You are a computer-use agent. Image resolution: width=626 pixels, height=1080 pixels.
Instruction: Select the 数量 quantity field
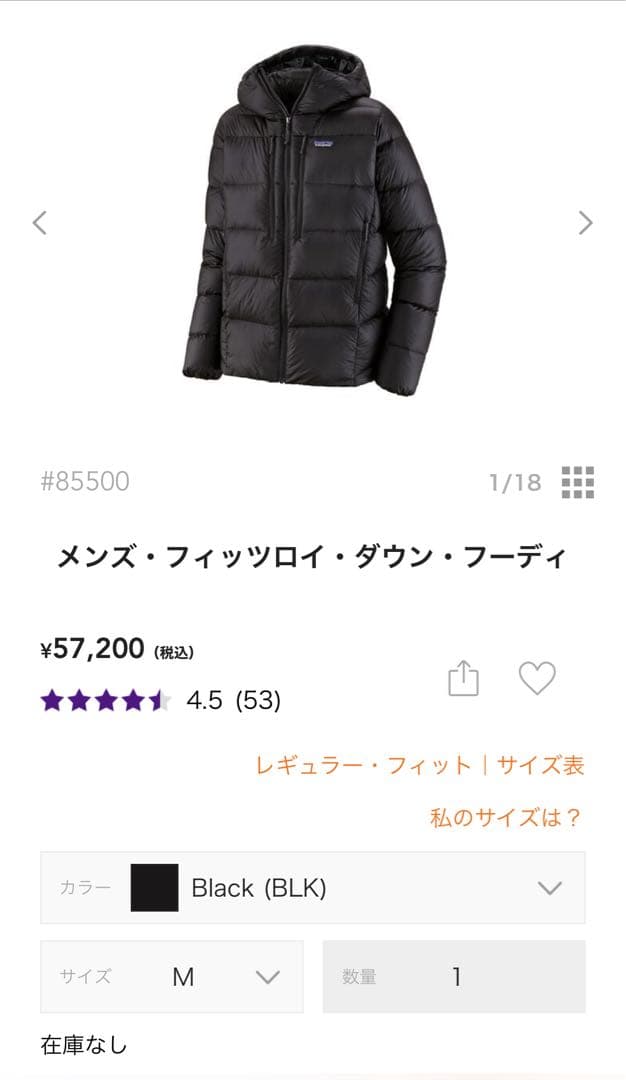tap(454, 977)
